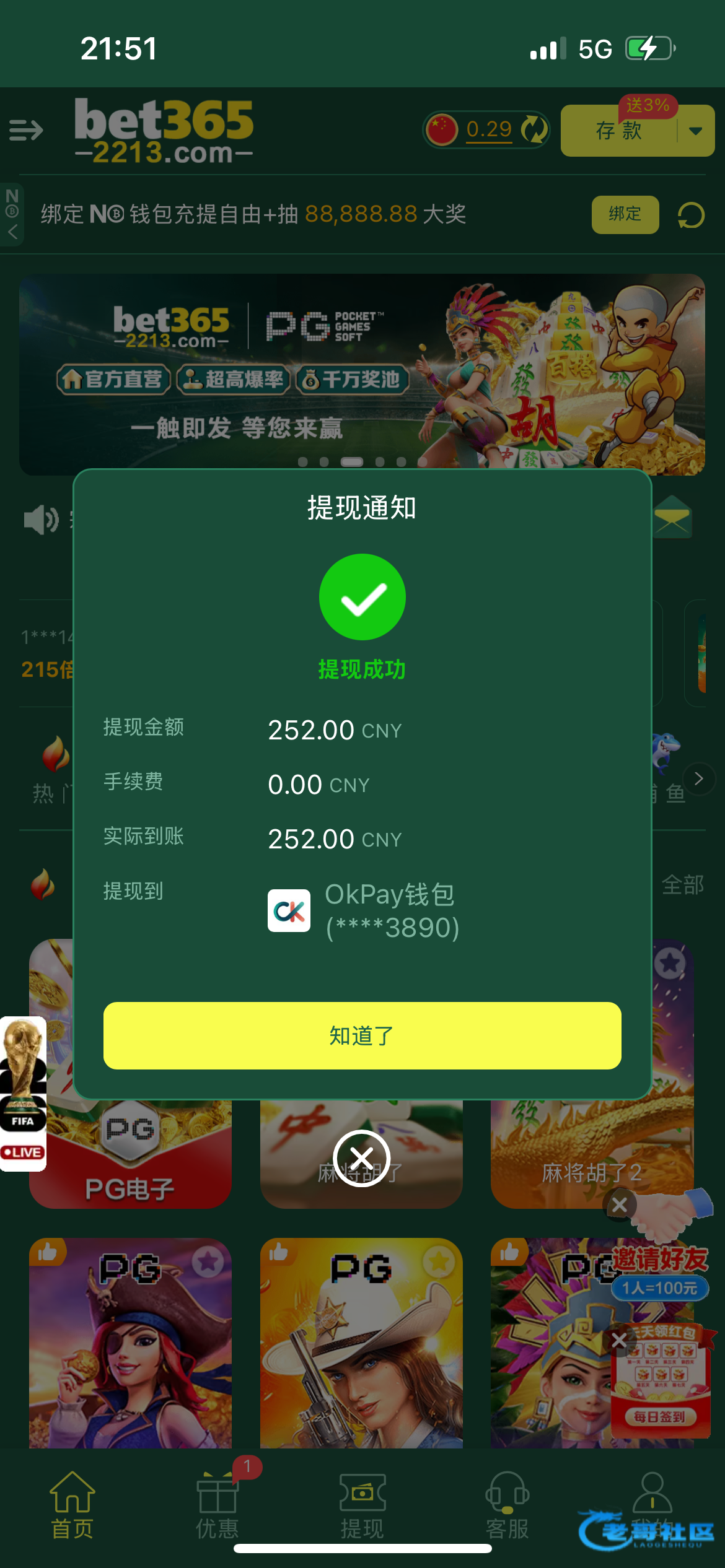Reload with the circular refresh icon

[691, 215]
